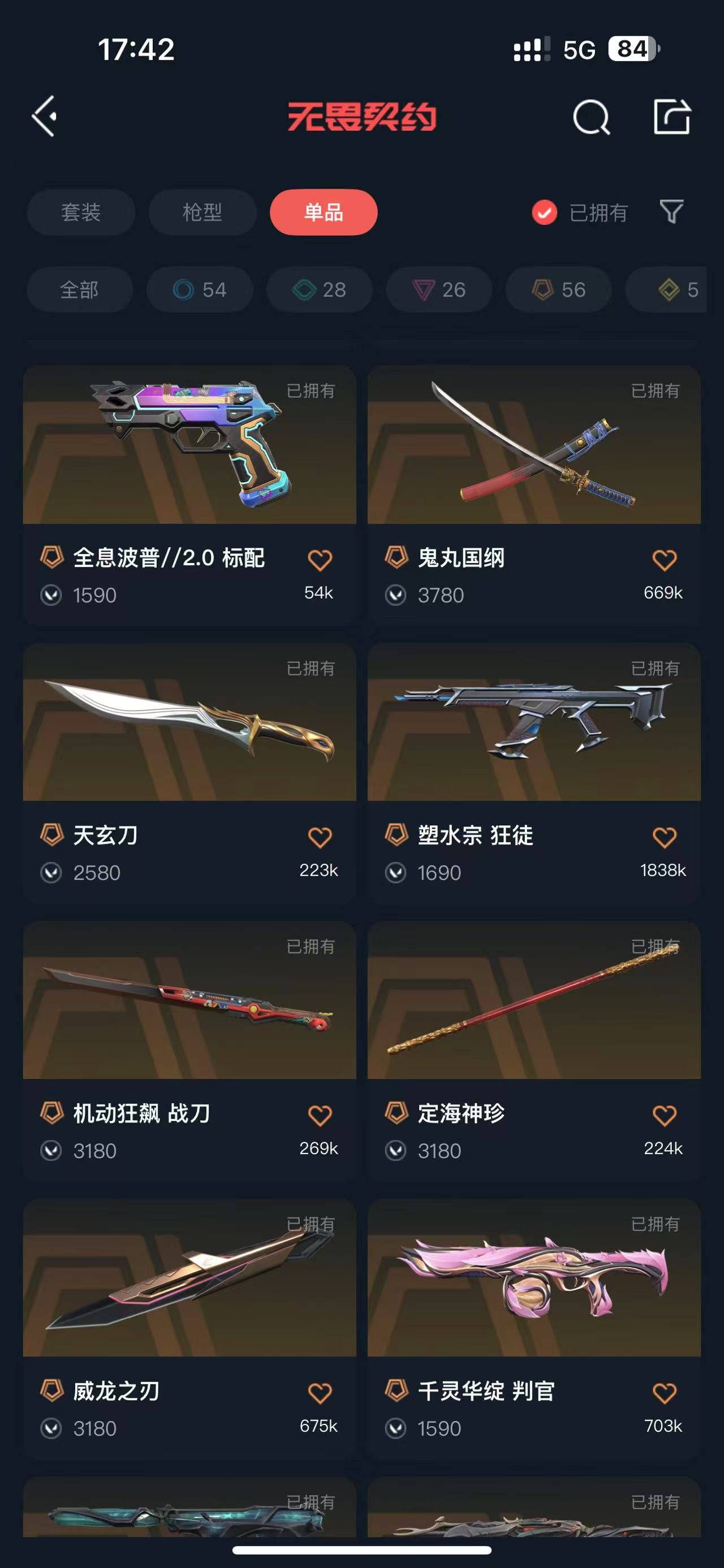Uncheck the 已拥有 filter checkbox
This screenshot has width=724, height=1568.
coord(544,213)
